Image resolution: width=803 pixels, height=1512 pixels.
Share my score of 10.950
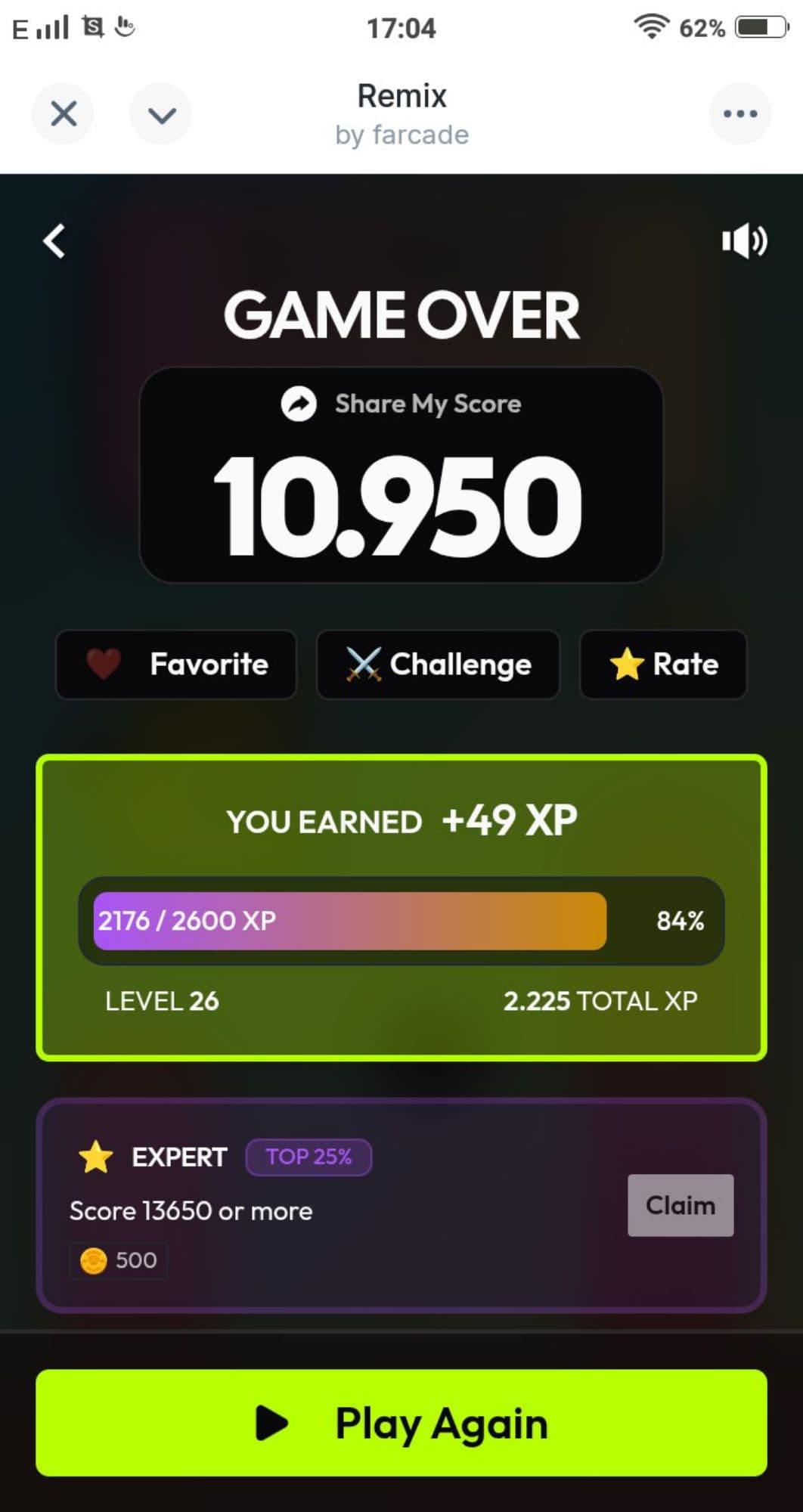click(x=401, y=404)
